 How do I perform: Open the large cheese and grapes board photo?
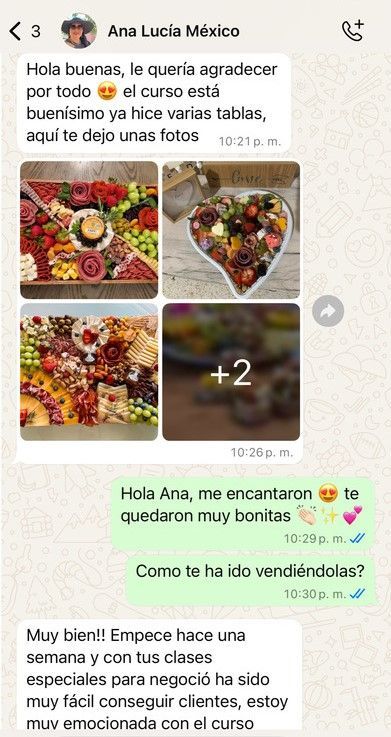tap(89, 372)
